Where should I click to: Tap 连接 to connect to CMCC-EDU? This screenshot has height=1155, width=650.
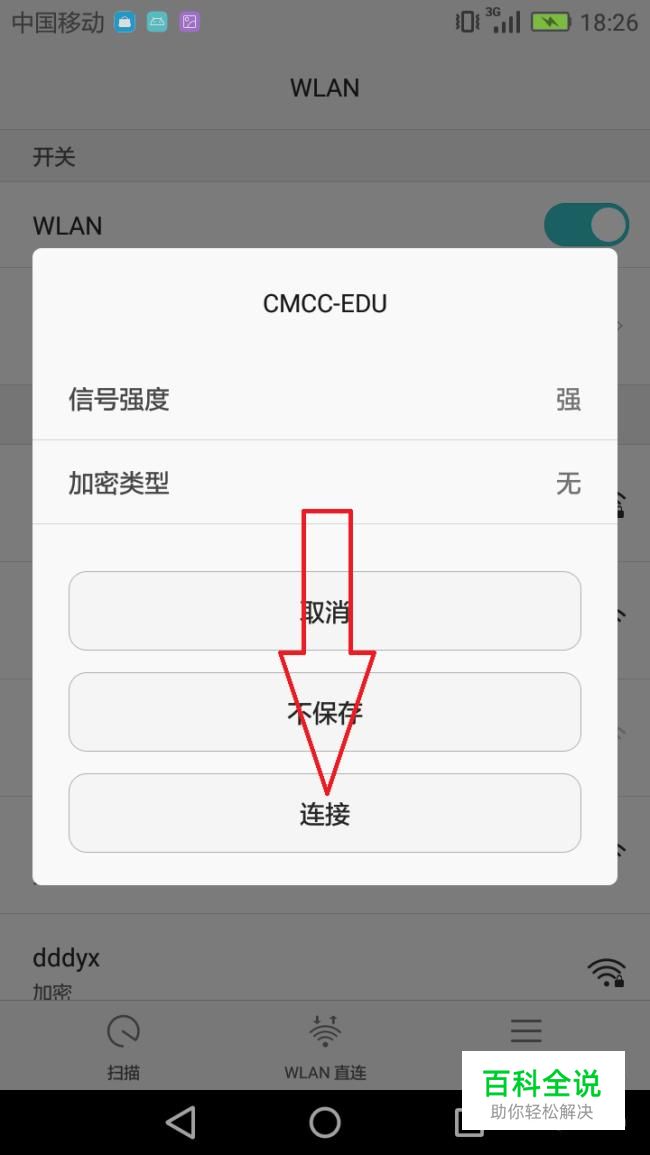click(324, 812)
